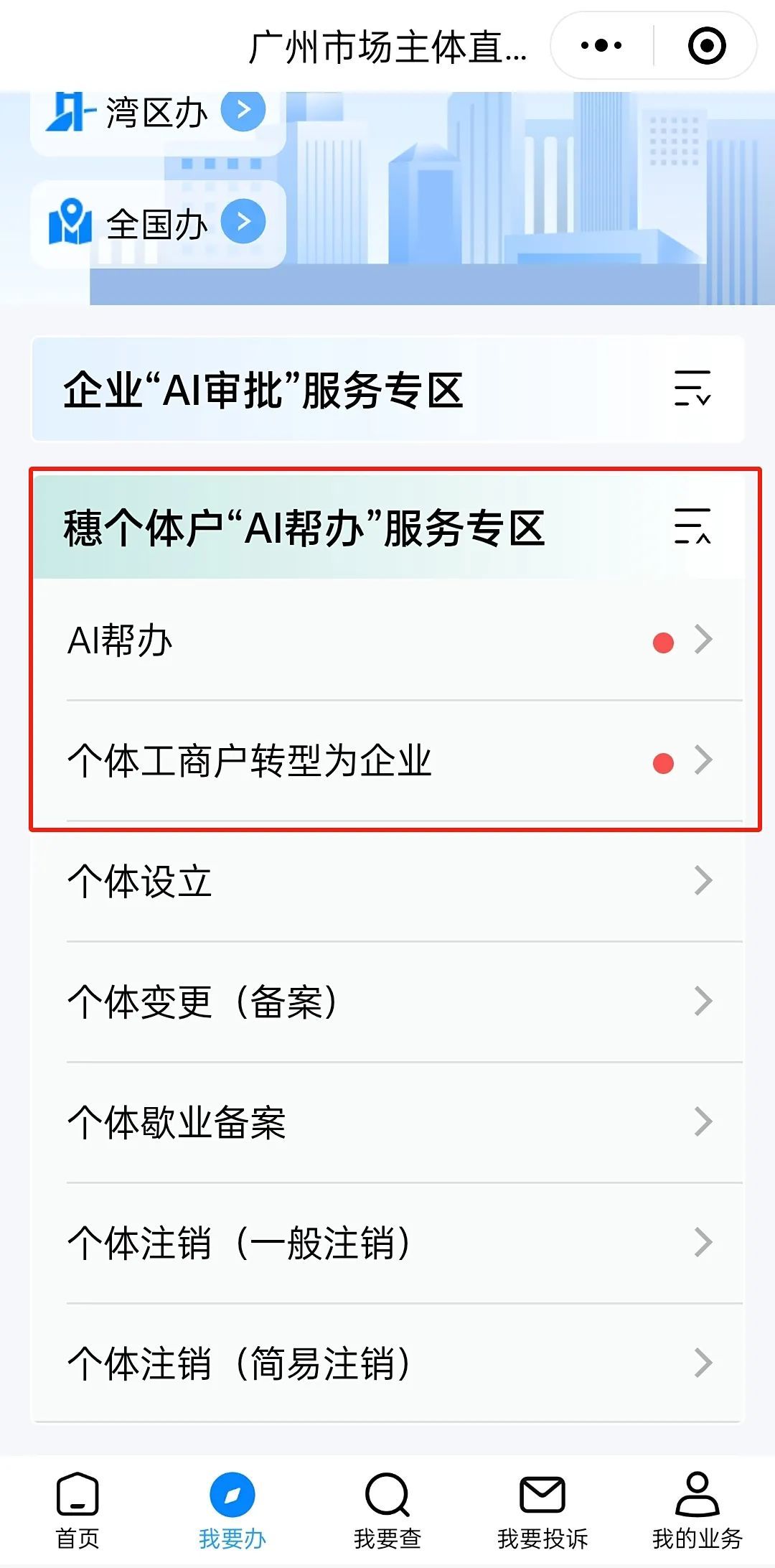
Task: Go to 个体歇业备案
Action: point(387,1123)
